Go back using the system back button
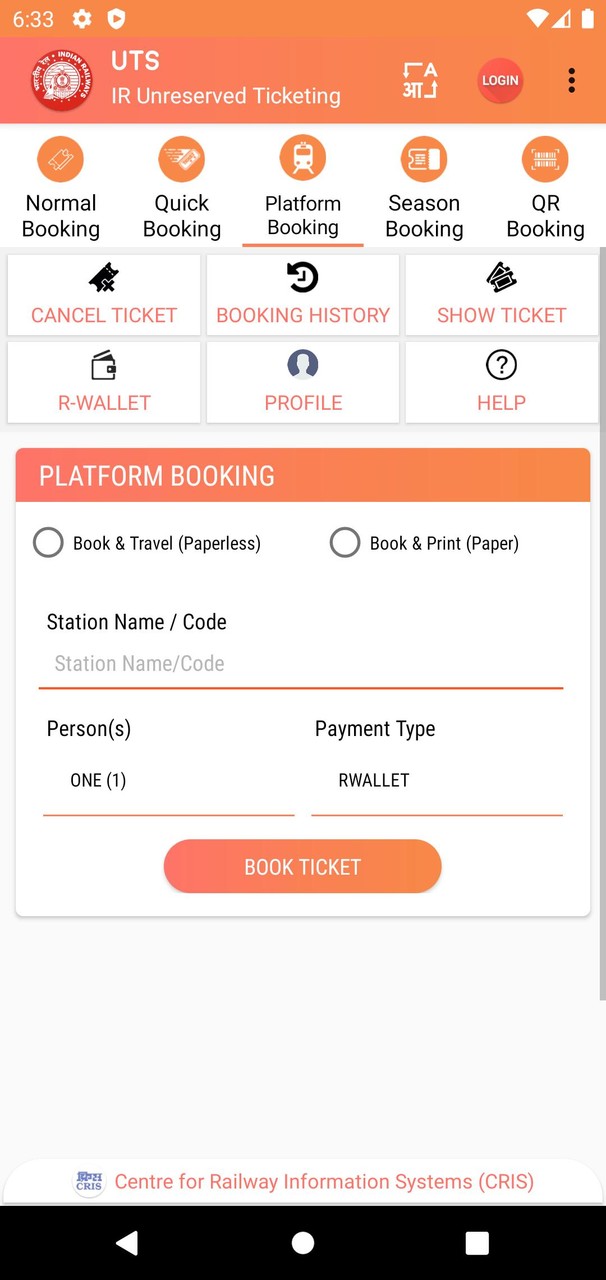This screenshot has height=1280, width=606. point(127,1243)
